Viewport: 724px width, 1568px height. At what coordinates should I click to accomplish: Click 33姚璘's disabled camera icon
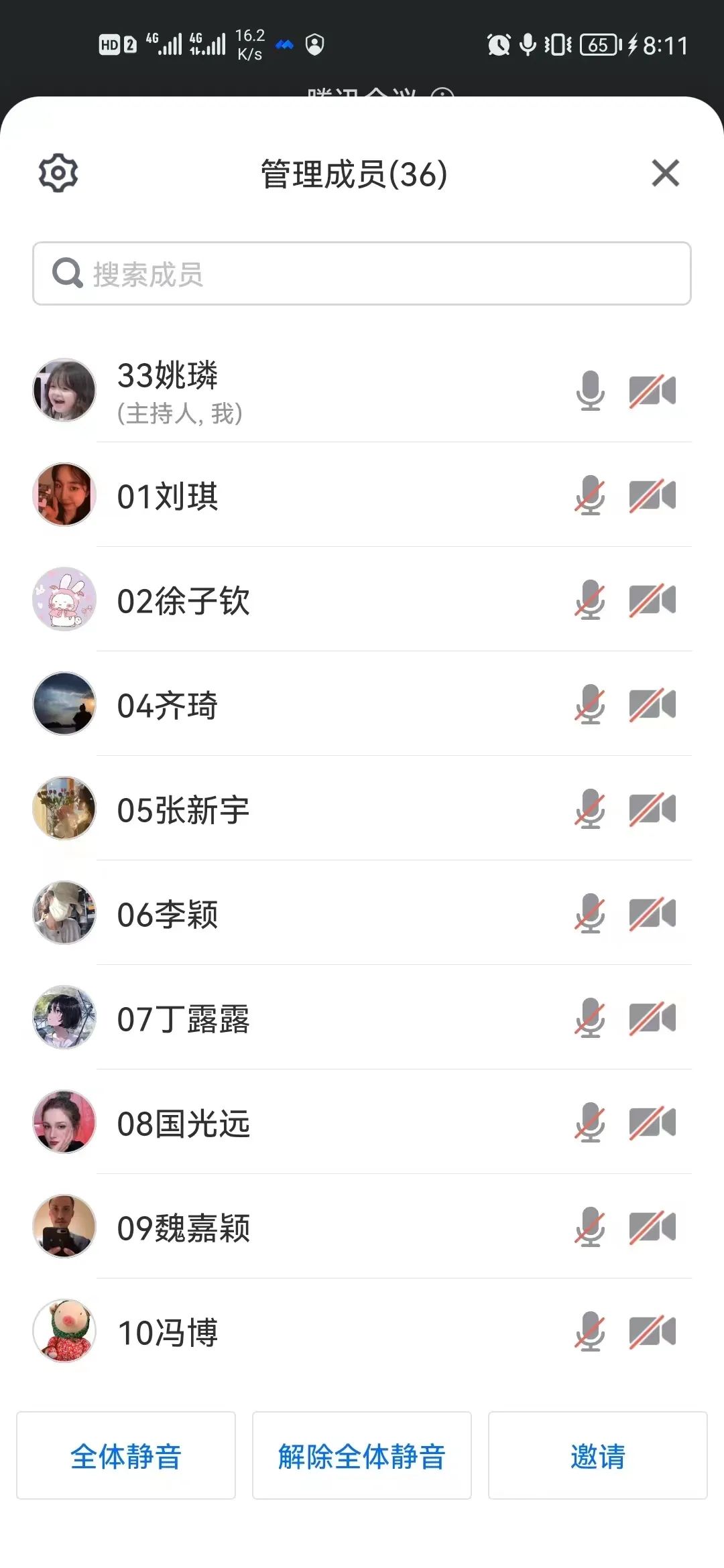click(654, 391)
